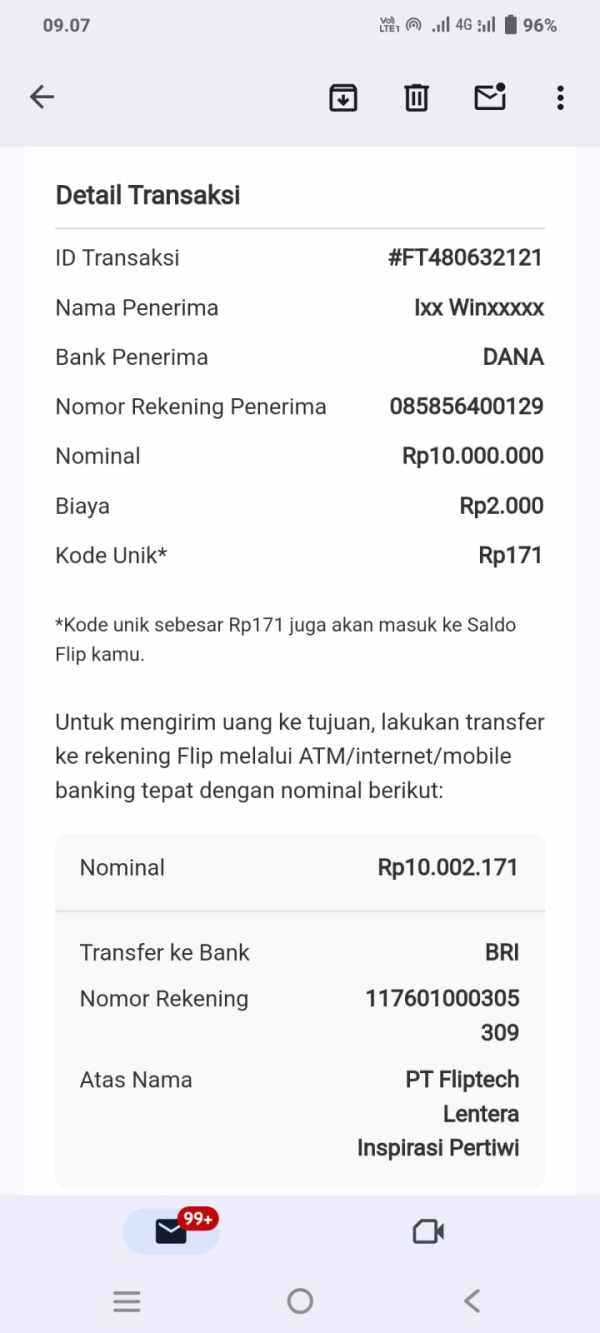
Task: Go back to the inbox
Action: tap(42, 97)
